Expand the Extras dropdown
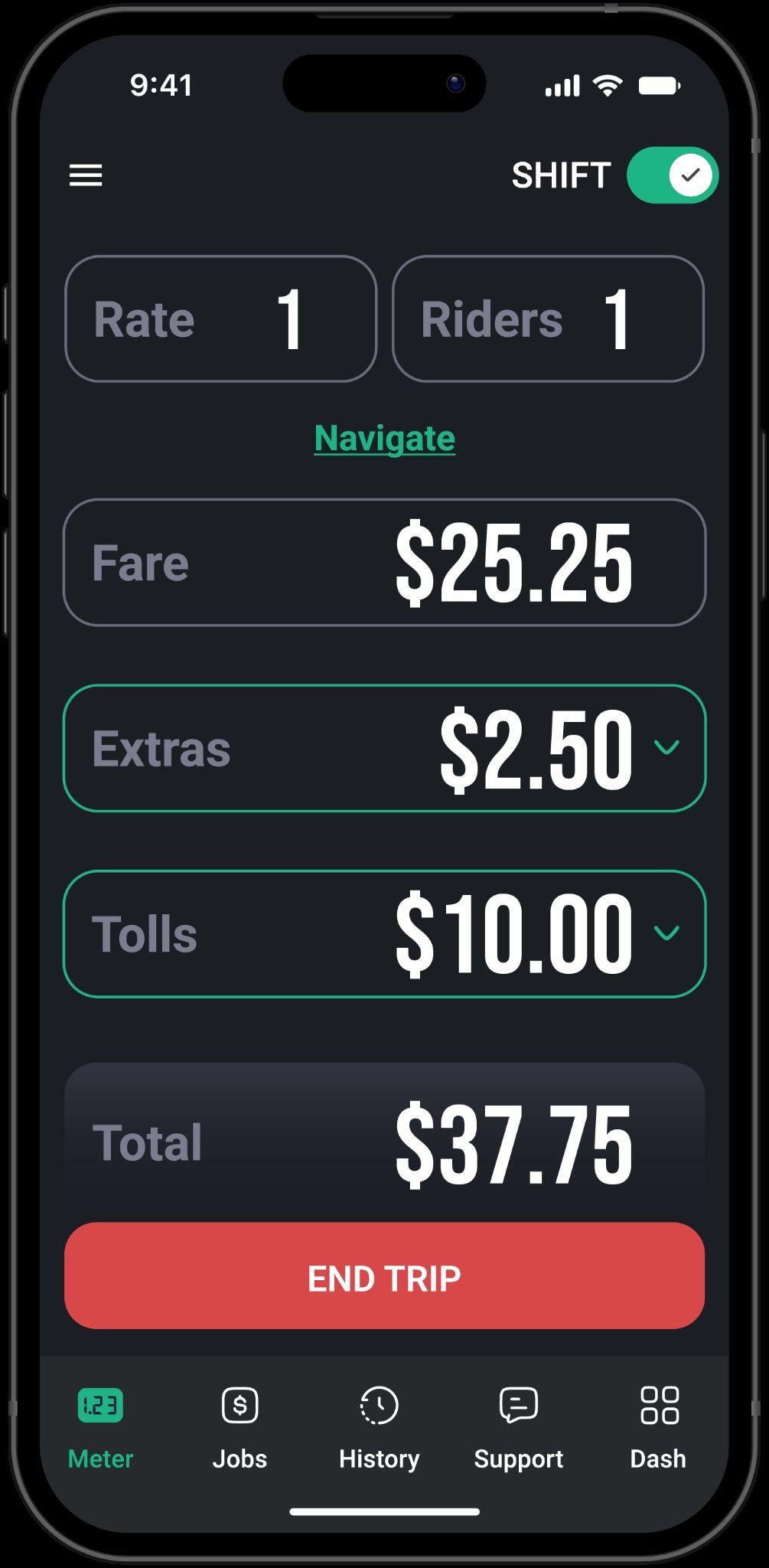The width and height of the screenshot is (769, 1568). (666, 747)
